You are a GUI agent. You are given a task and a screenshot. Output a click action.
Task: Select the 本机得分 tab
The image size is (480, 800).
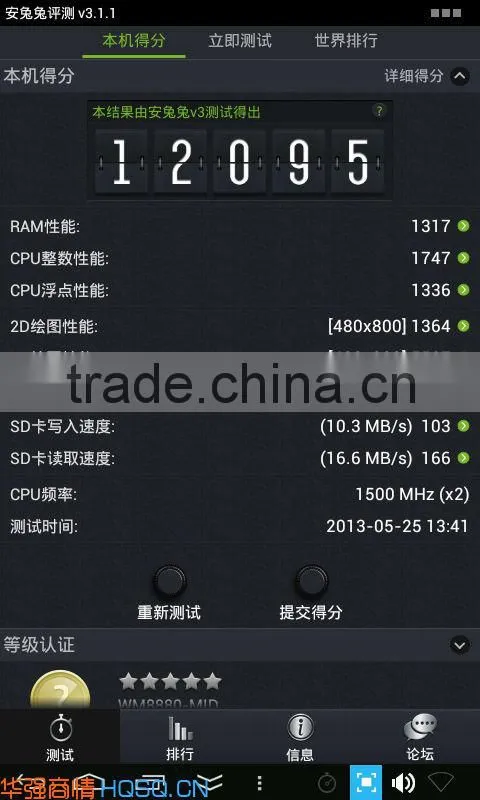(134, 41)
